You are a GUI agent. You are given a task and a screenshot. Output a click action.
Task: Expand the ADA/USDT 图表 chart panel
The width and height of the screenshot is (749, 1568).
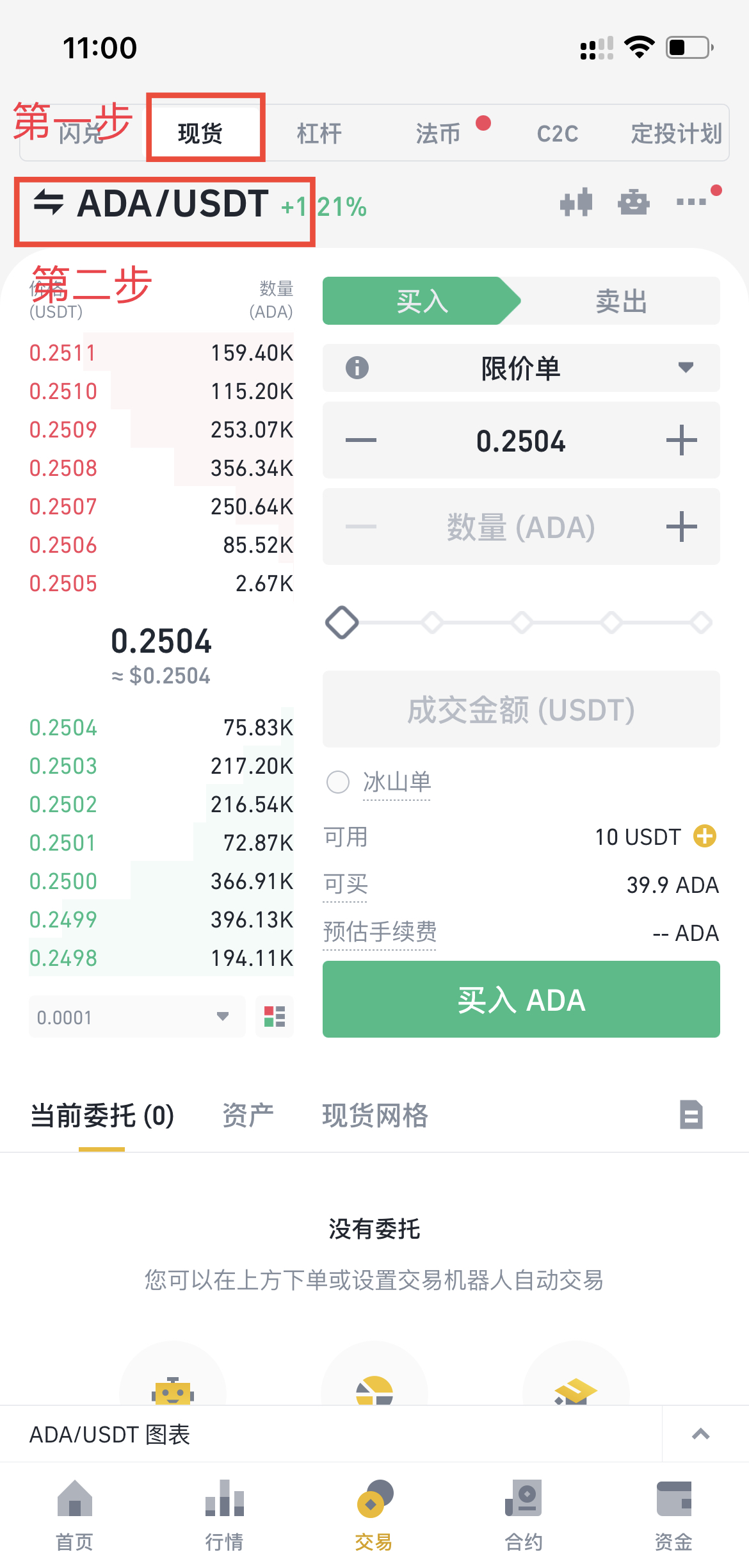(x=701, y=1434)
